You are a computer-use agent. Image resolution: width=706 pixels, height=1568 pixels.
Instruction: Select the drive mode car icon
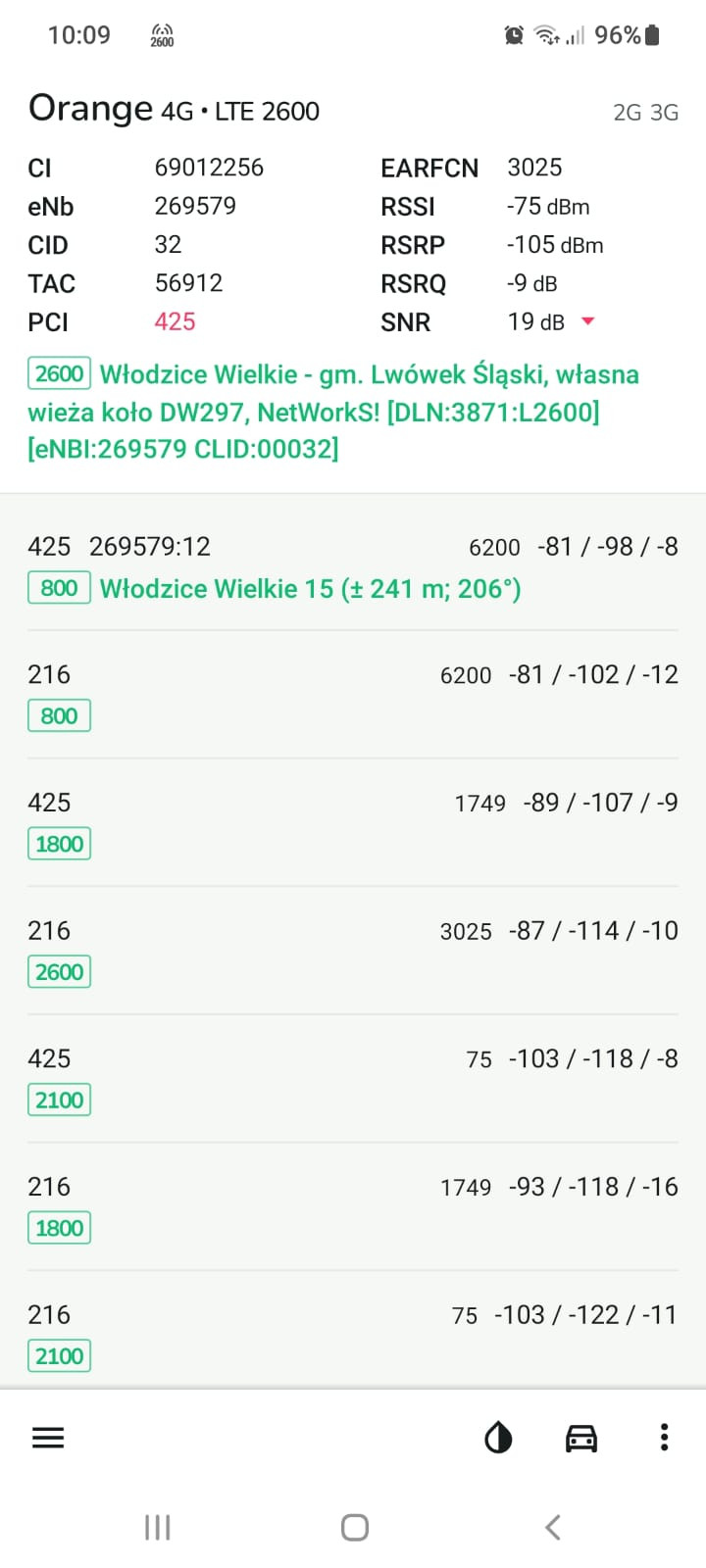click(x=581, y=1437)
